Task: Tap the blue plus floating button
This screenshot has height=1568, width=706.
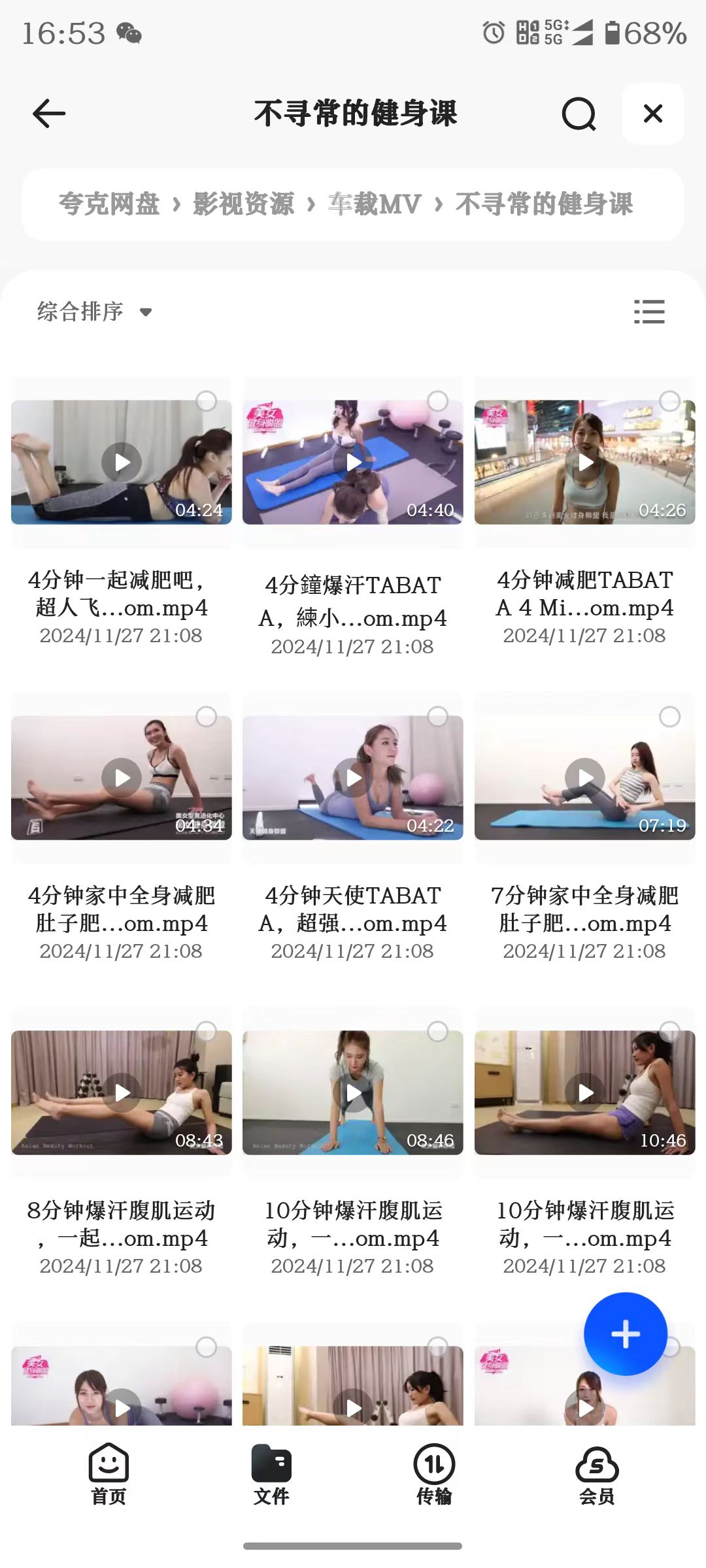Action: (x=625, y=1334)
